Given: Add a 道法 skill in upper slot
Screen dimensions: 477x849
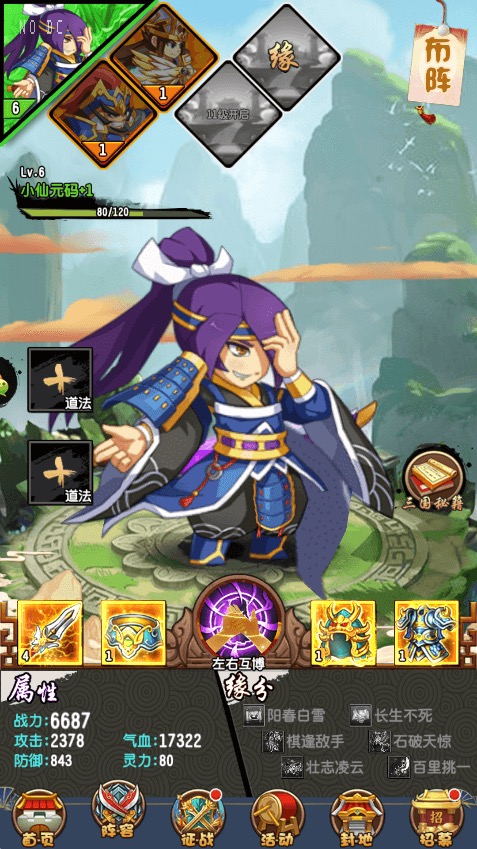Looking at the screenshot, I should tap(60, 380).
